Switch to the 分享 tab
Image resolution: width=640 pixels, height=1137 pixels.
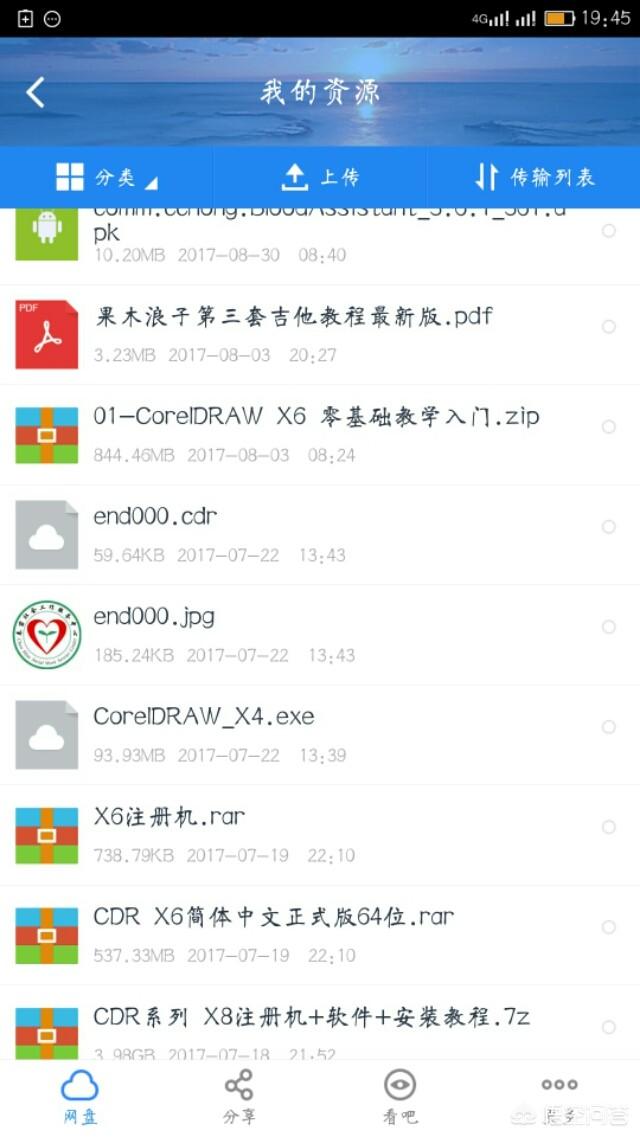click(239, 1096)
